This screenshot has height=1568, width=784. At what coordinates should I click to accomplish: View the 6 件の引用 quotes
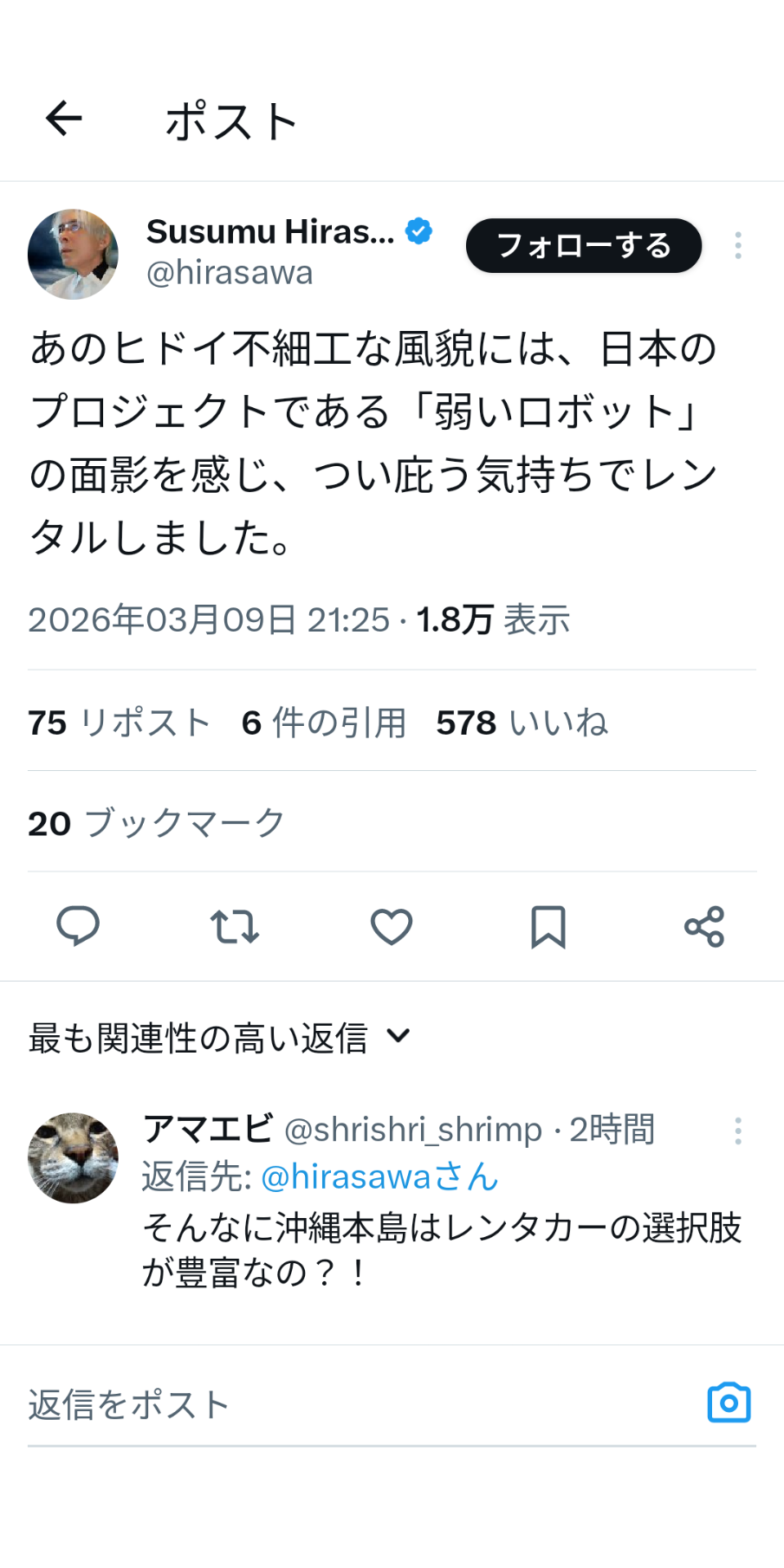click(323, 722)
